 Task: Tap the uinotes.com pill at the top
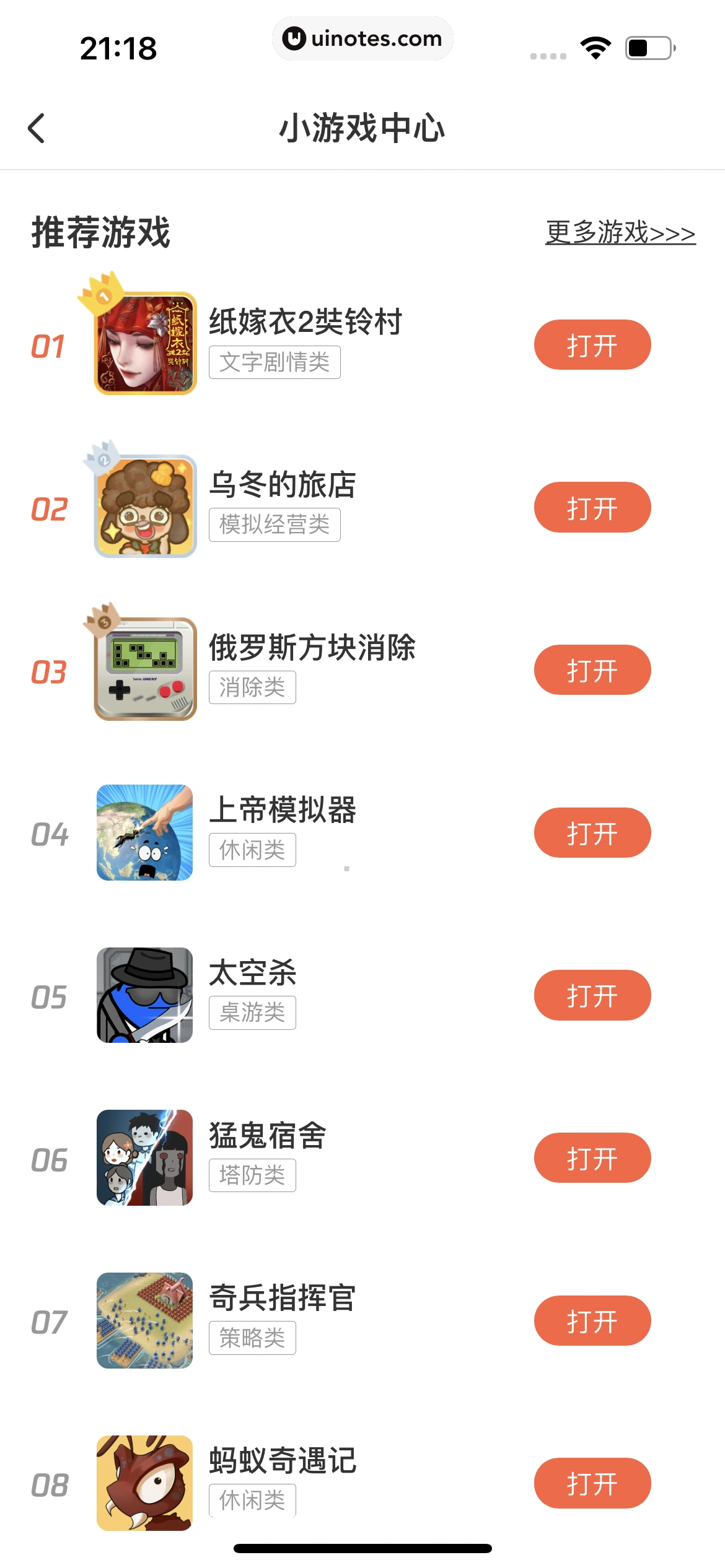pos(362,38)
